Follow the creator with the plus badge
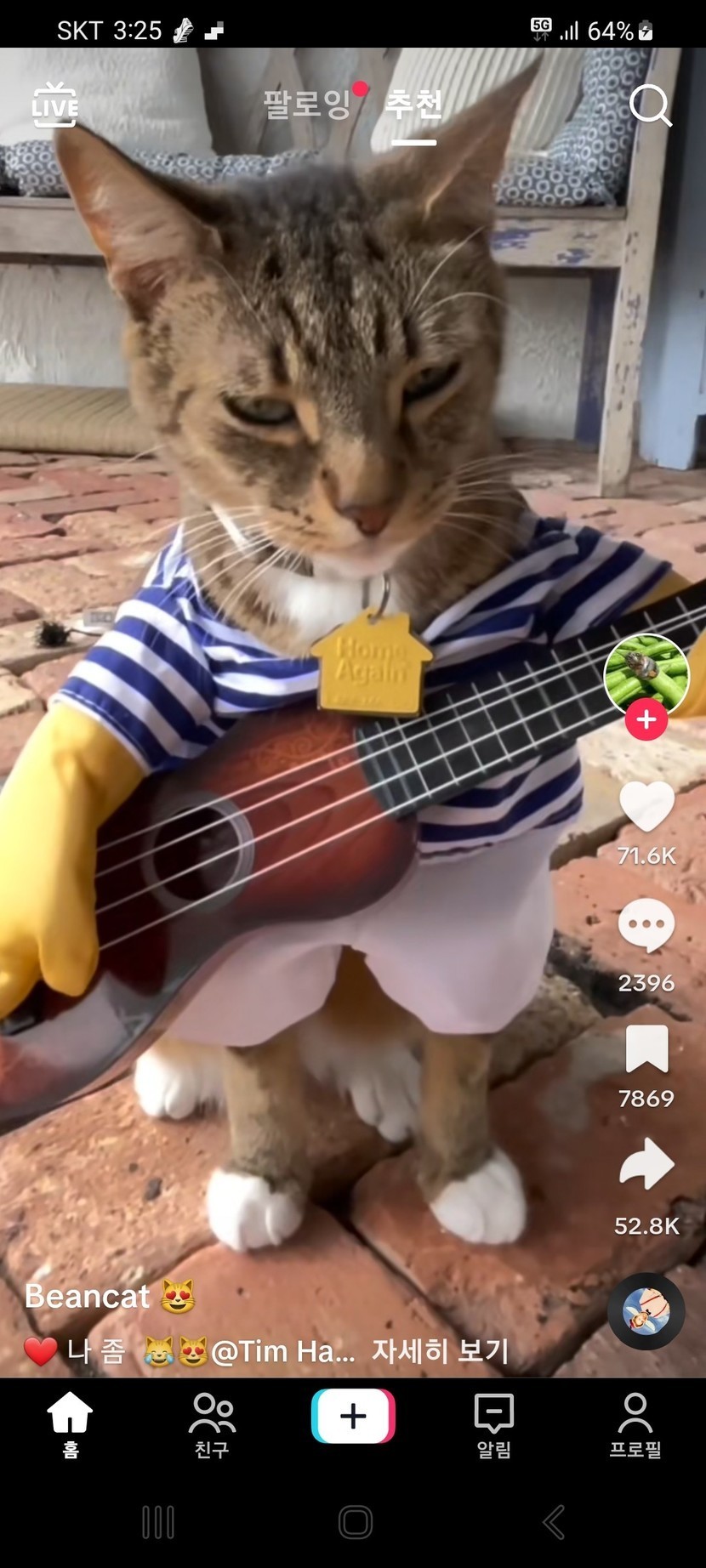706x1568 pixels. 646,719
